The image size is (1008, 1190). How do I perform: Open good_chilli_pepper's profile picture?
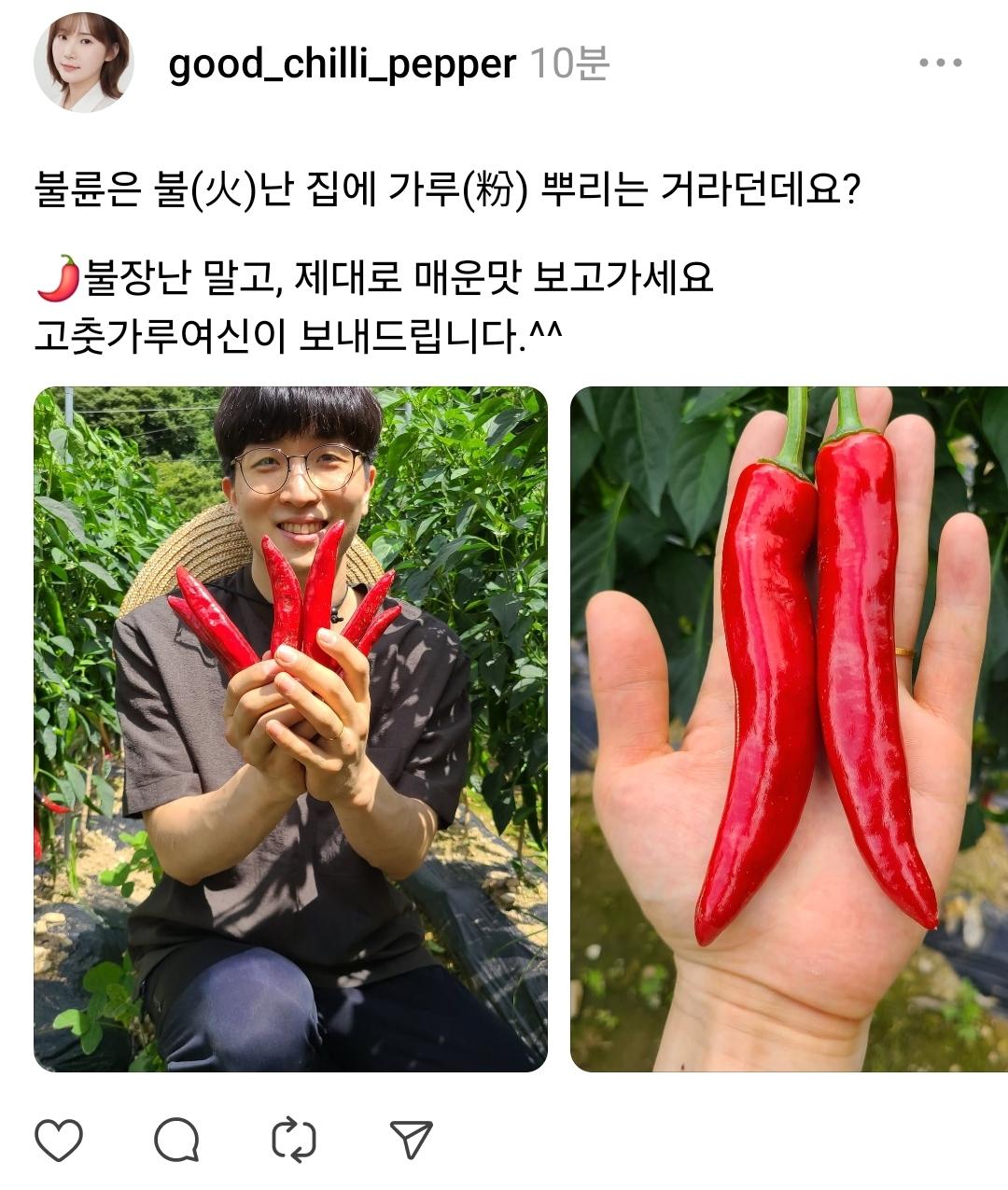coord(83,63)
